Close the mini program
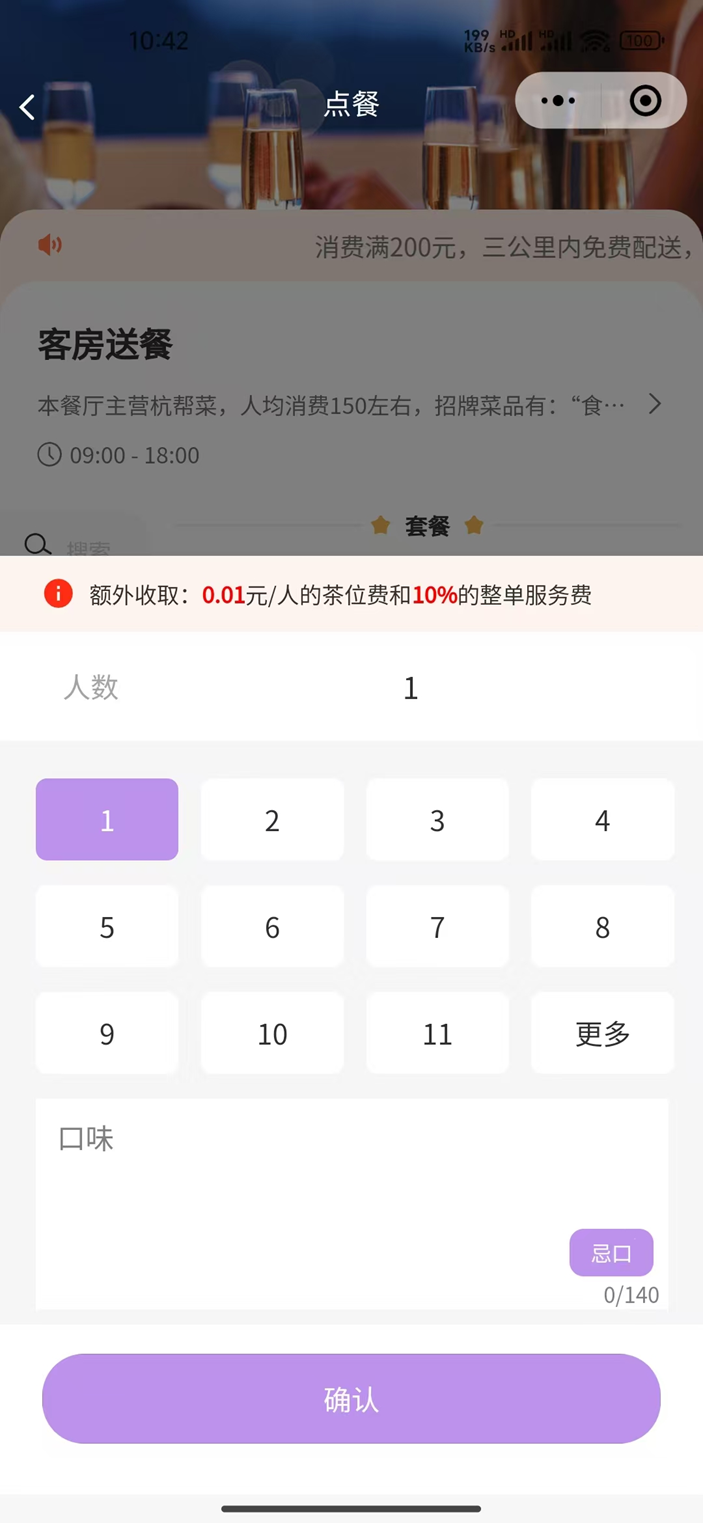 coord(645,101)
